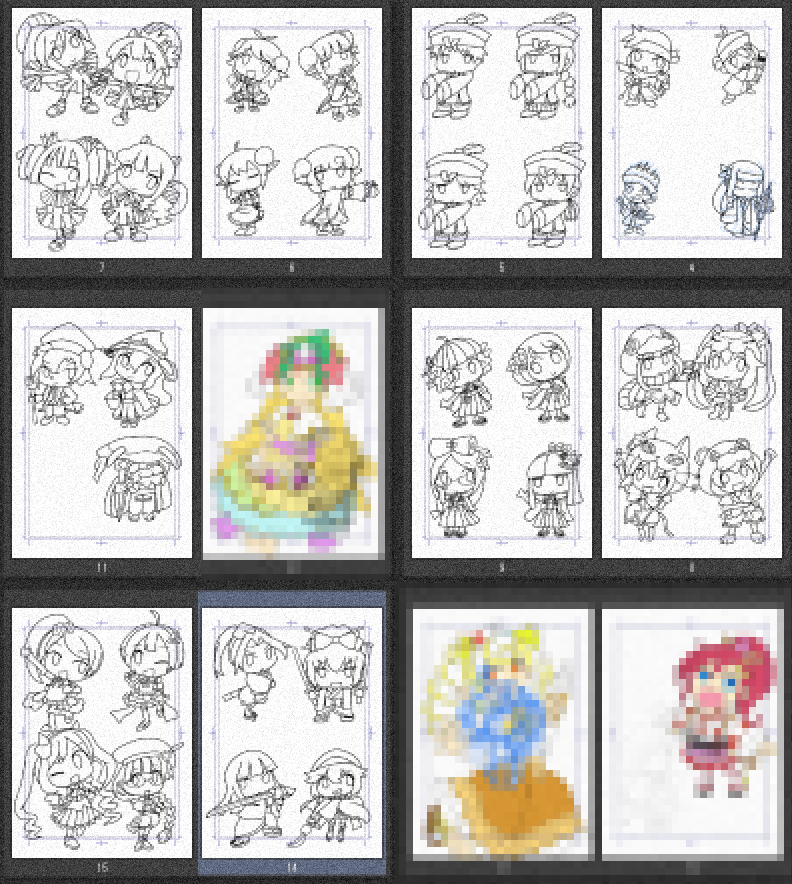
Task: Open the colored red-haired character page
Action: click(x=692, y=733)
